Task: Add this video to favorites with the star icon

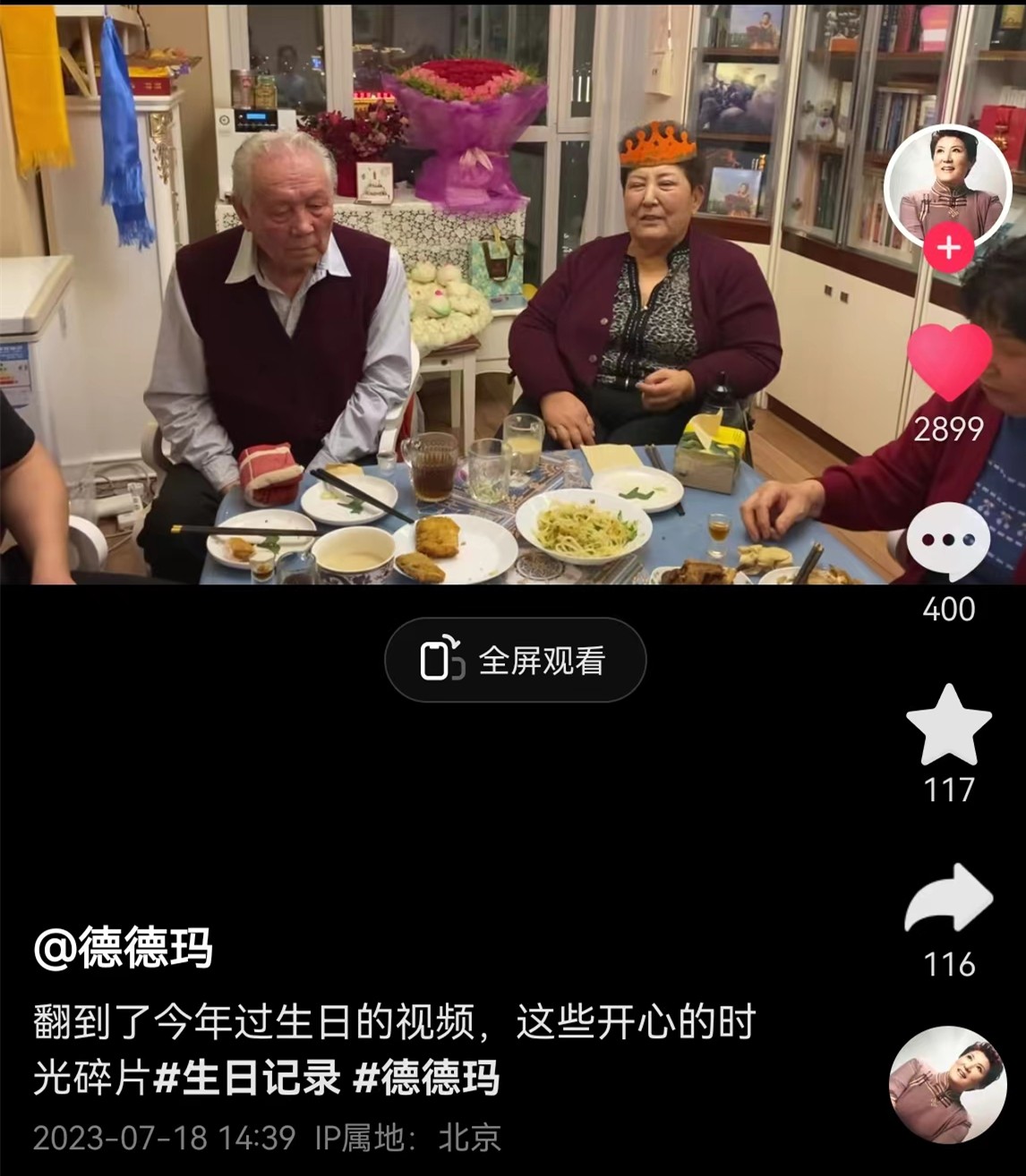Action: coord(948,725)
